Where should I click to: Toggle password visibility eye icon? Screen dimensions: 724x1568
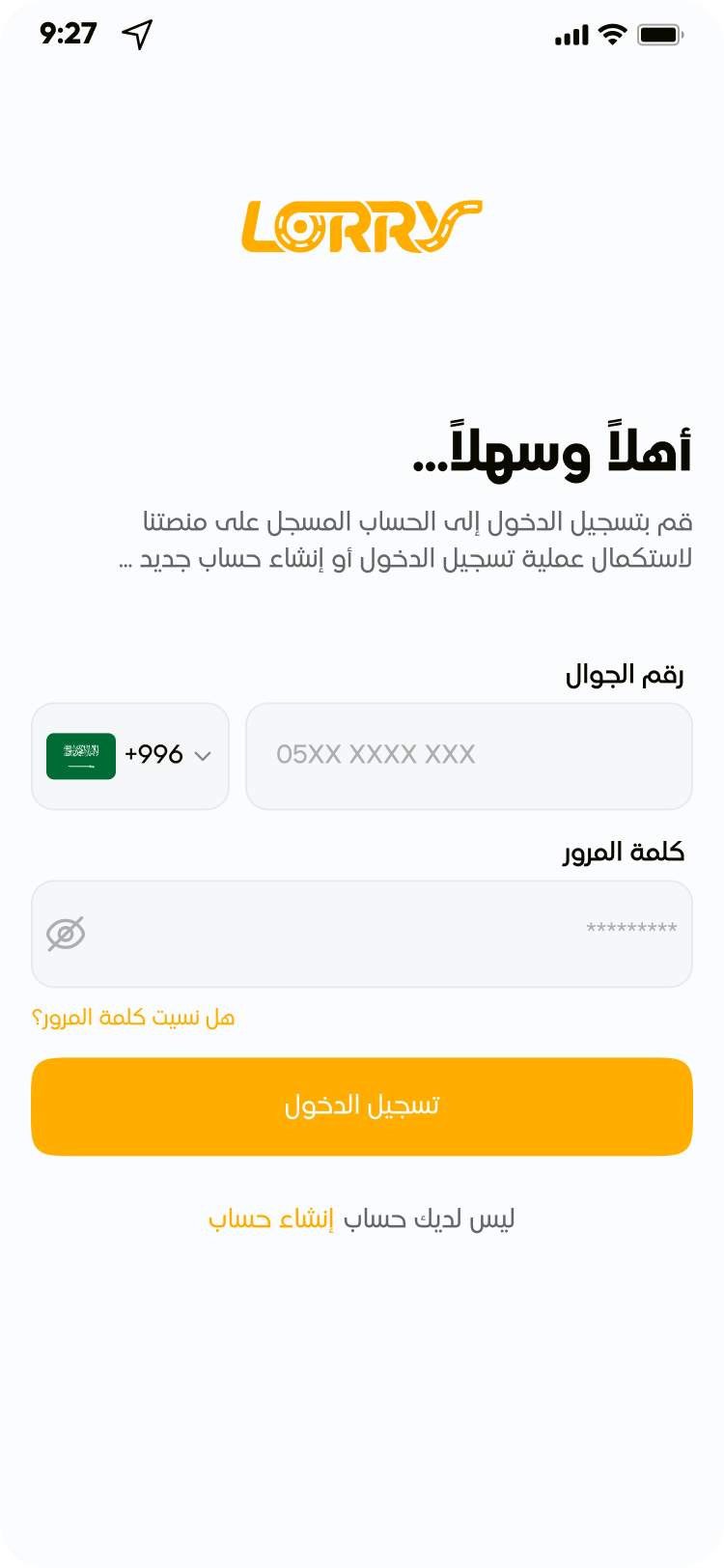(x=66, y=933)
